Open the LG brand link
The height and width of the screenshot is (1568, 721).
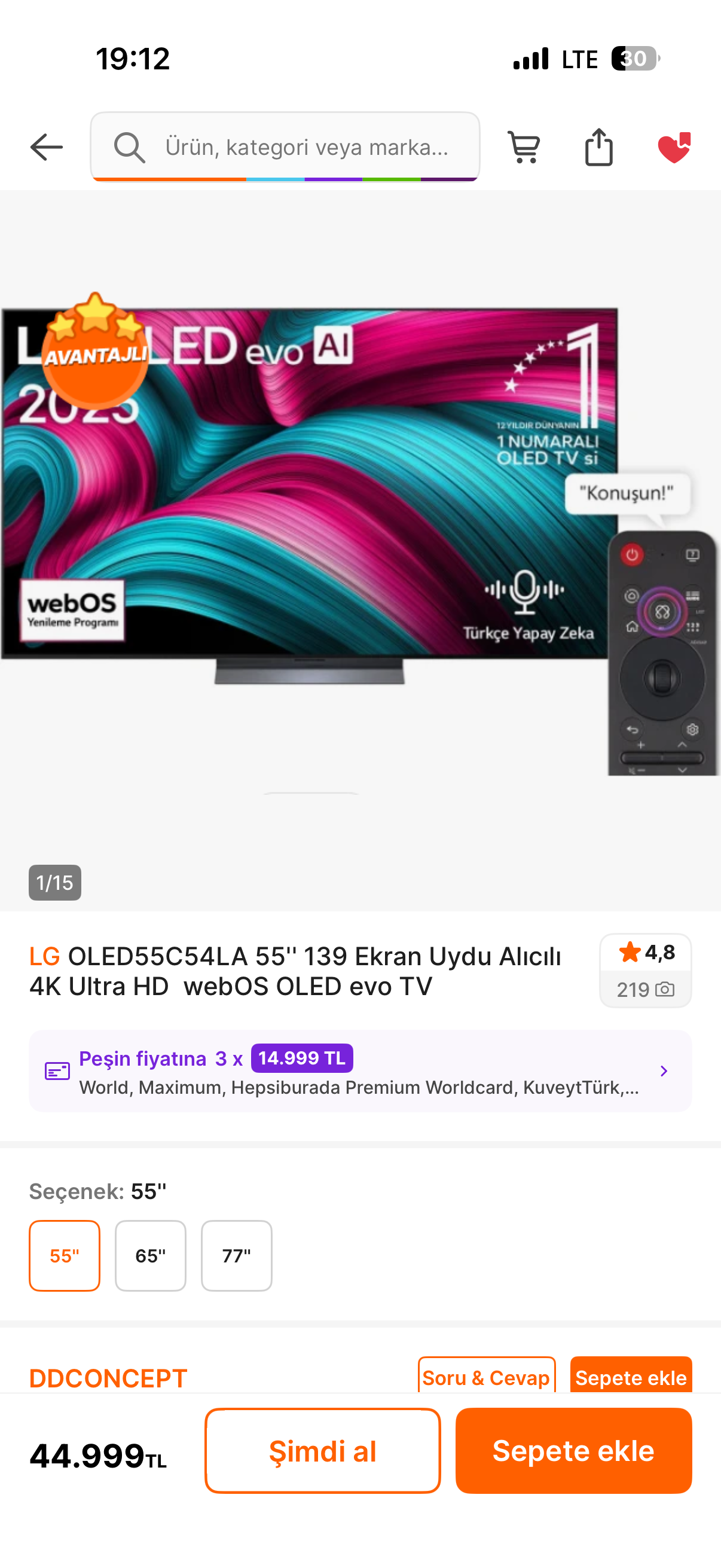(x=44, y=956)
